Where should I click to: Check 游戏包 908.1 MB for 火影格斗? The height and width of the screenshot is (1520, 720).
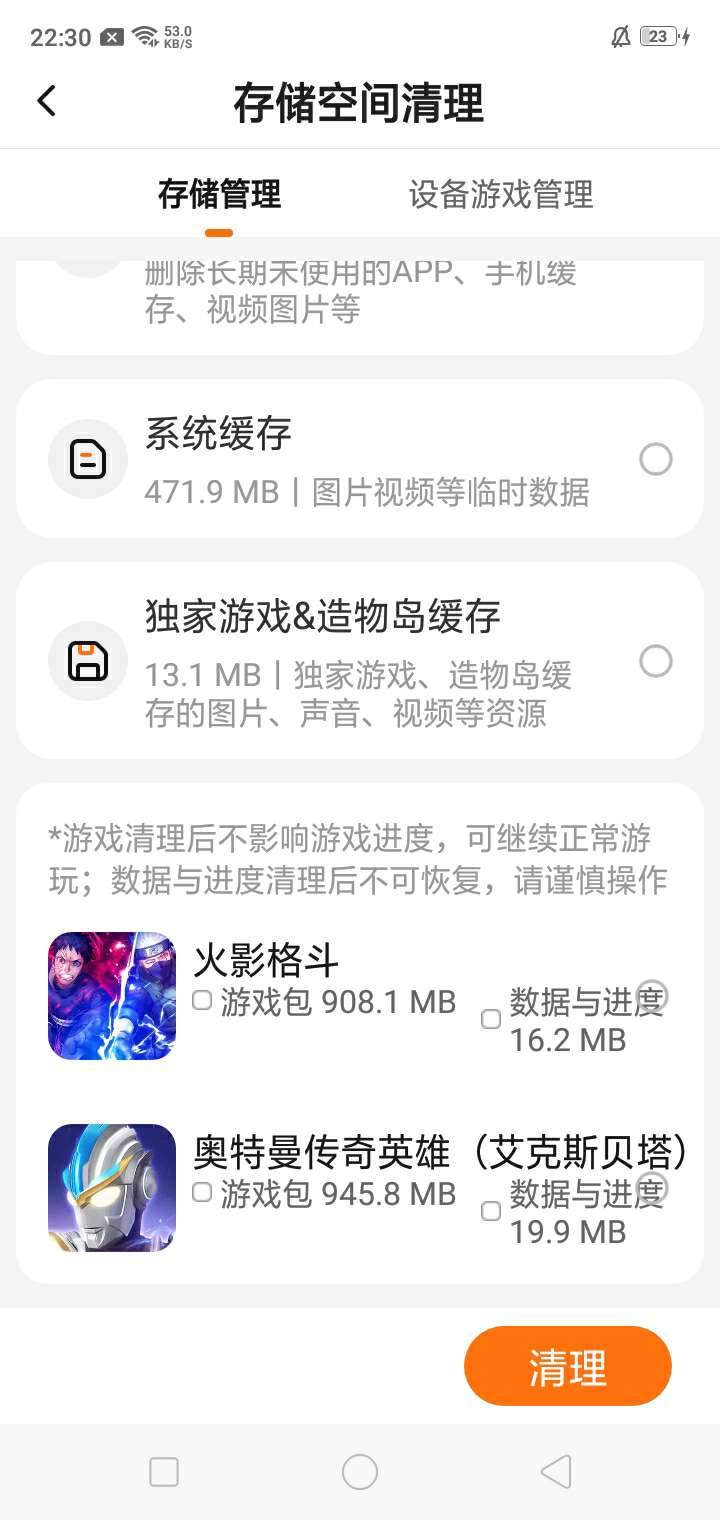click(x=202, y=1000)
